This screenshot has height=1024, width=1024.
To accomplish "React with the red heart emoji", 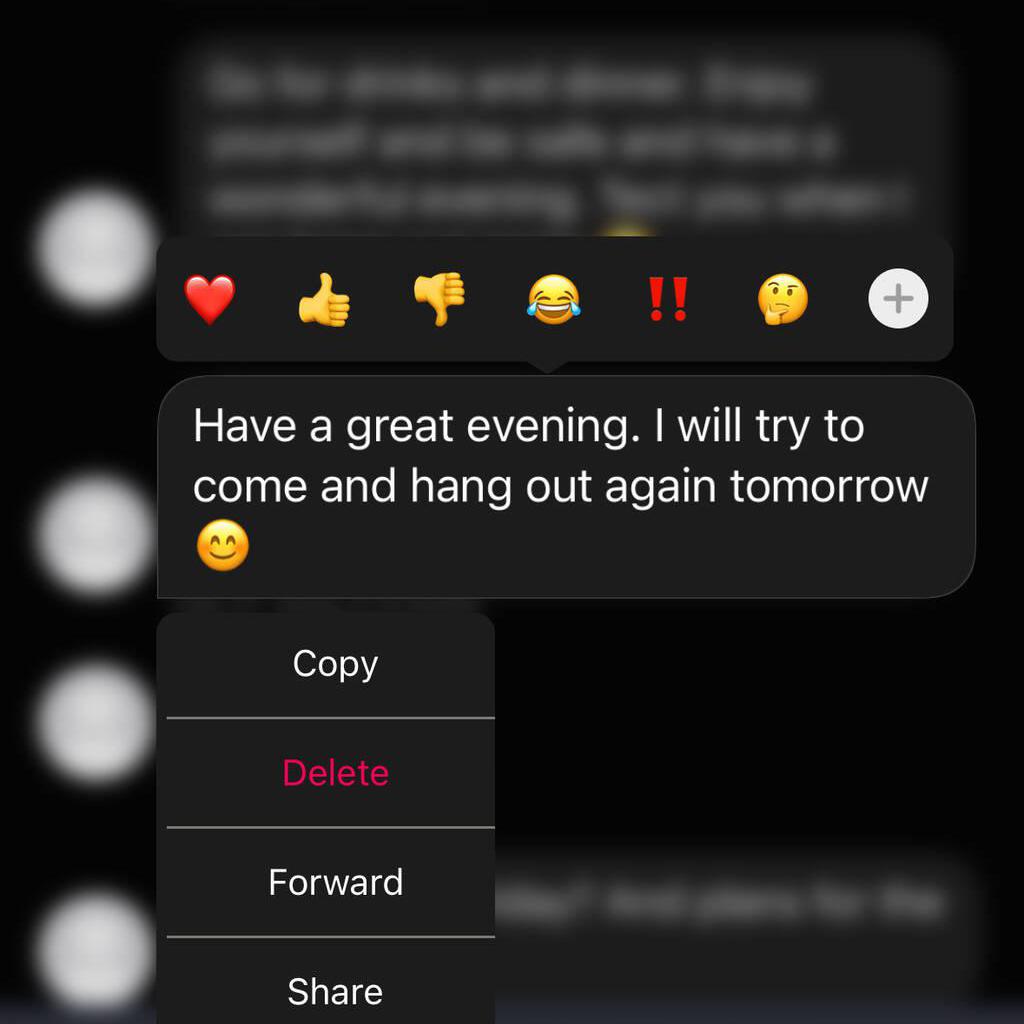I will point(210,299).
